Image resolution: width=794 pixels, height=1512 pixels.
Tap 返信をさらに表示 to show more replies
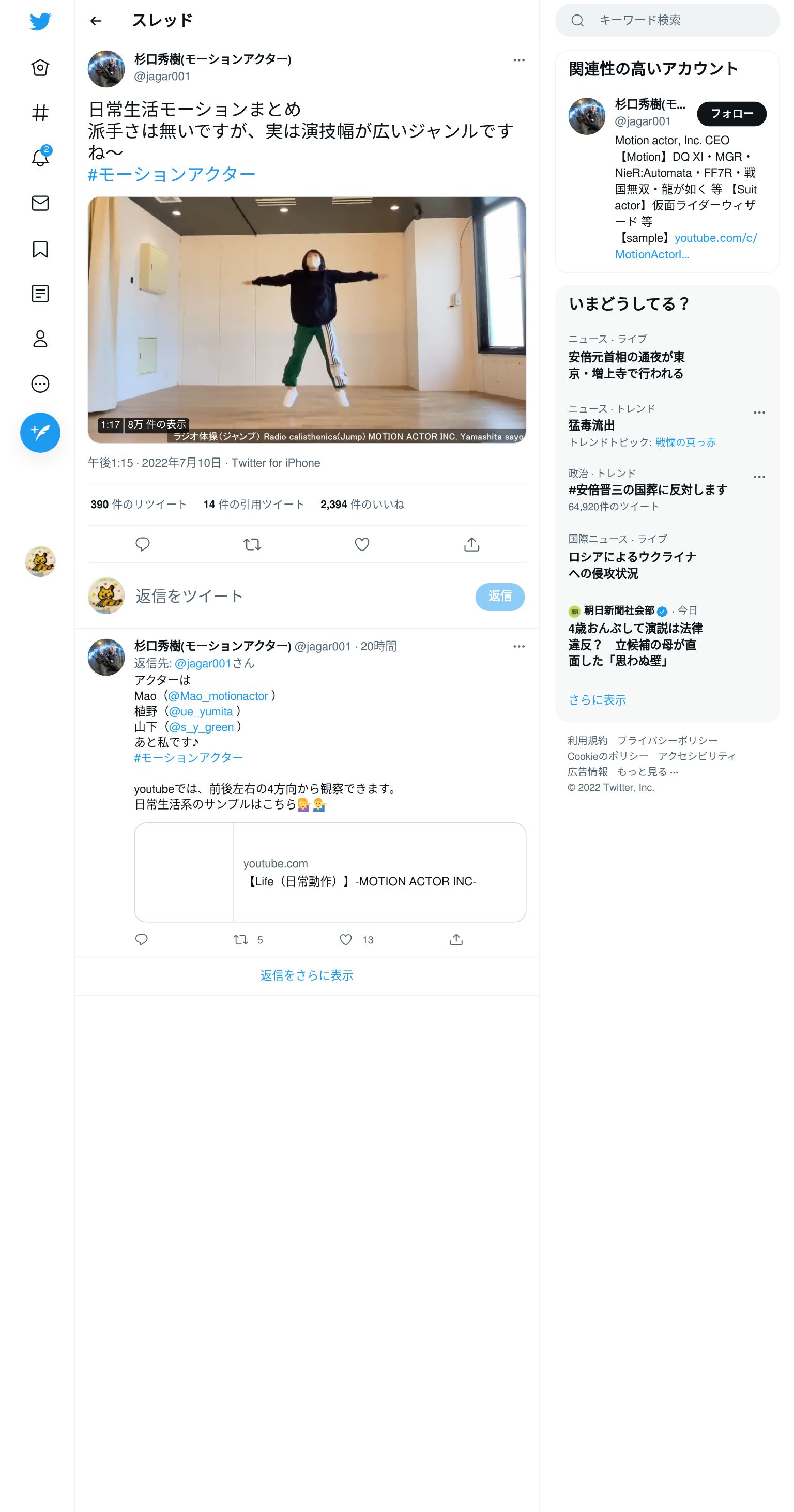tap(307, 975)
